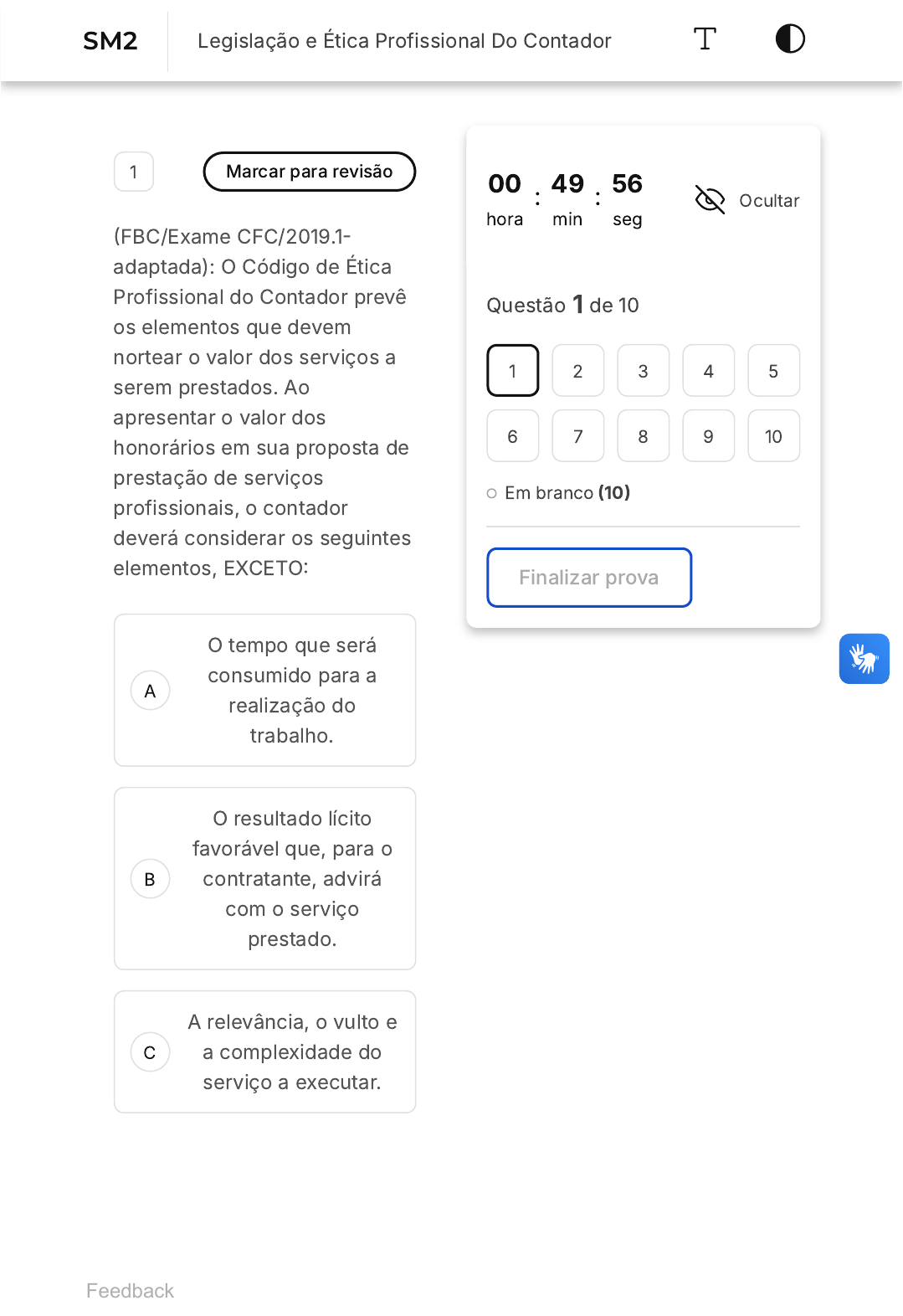Go to question 10
The height and width of the screenshot is (1316, 903).
773,436
